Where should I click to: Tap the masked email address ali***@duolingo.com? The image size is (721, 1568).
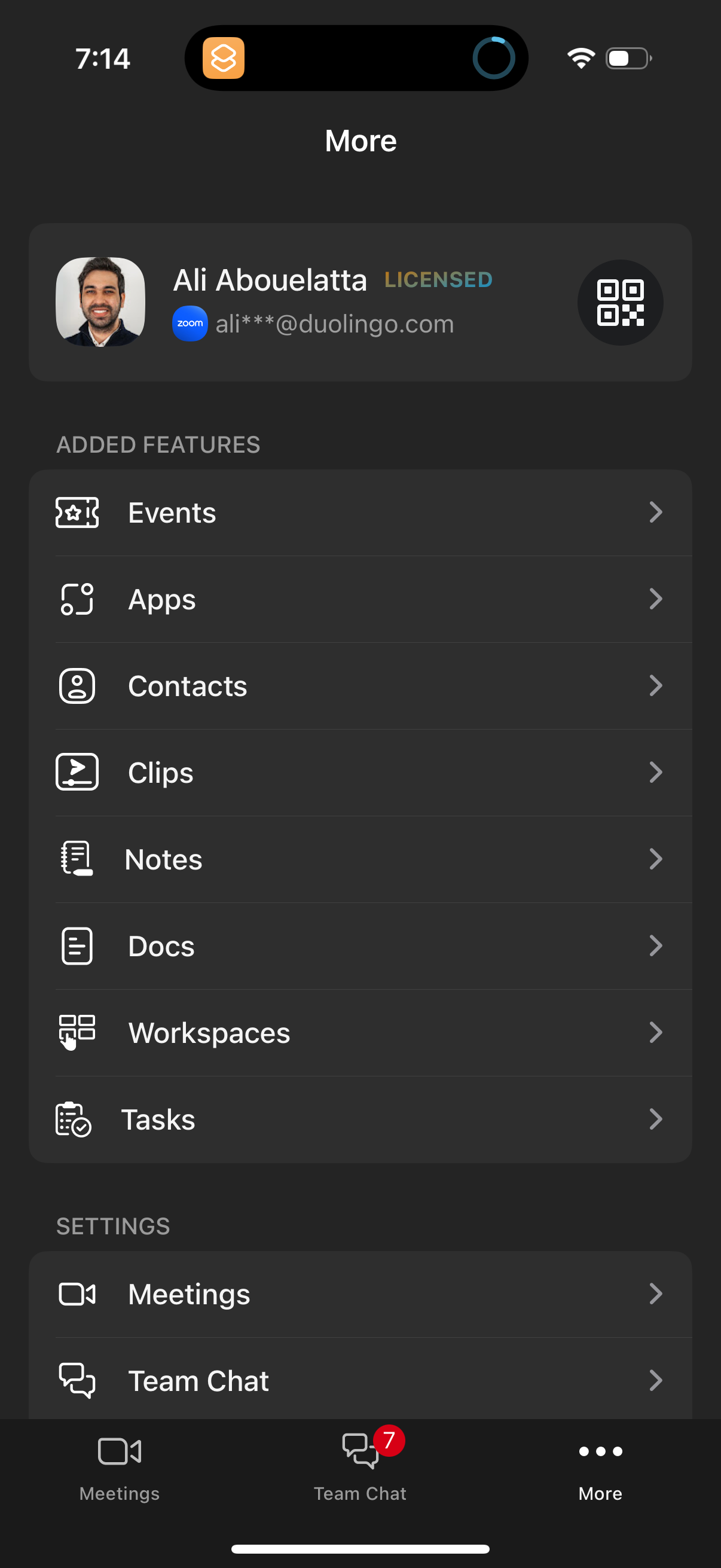click(x=335, y=324)
